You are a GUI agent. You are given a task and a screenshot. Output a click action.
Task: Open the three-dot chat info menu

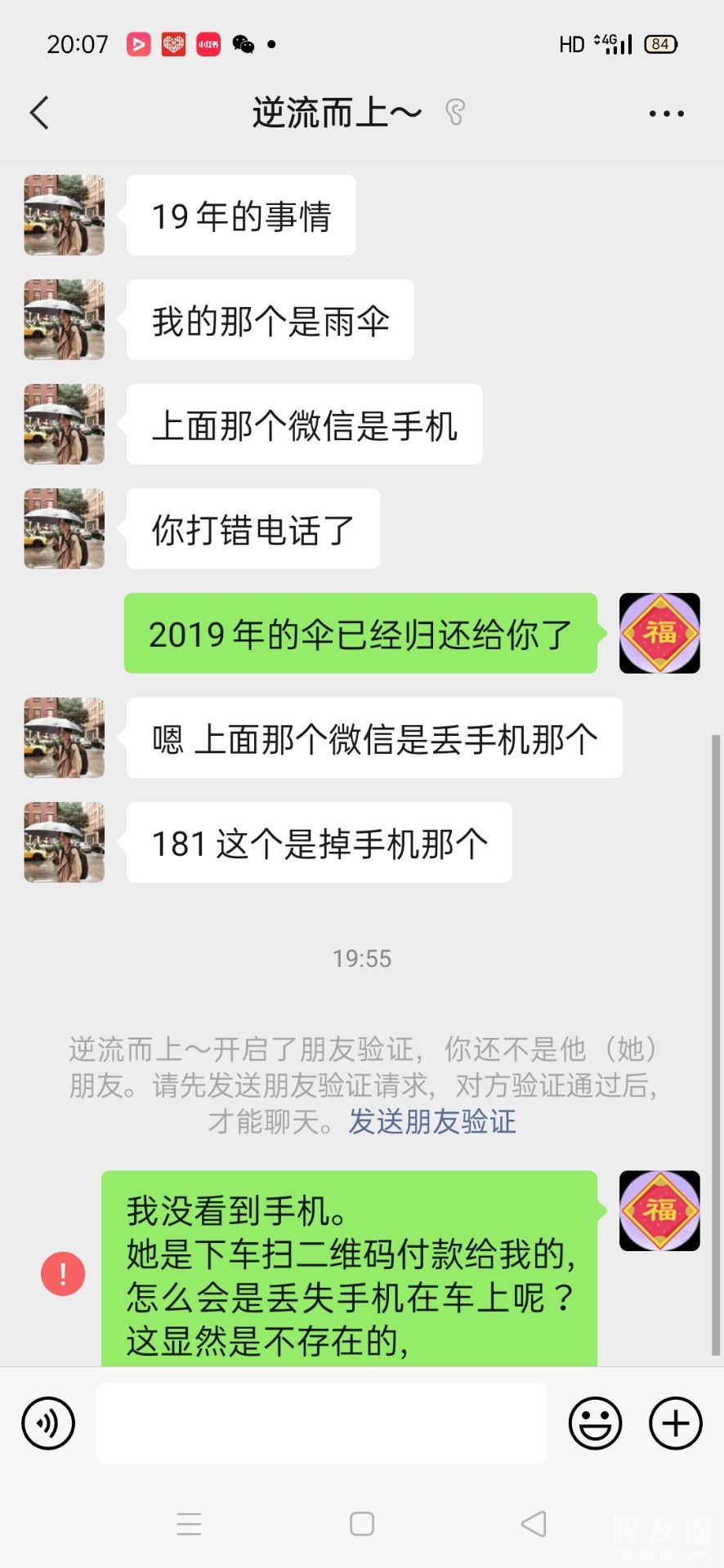tap(666, 114)
